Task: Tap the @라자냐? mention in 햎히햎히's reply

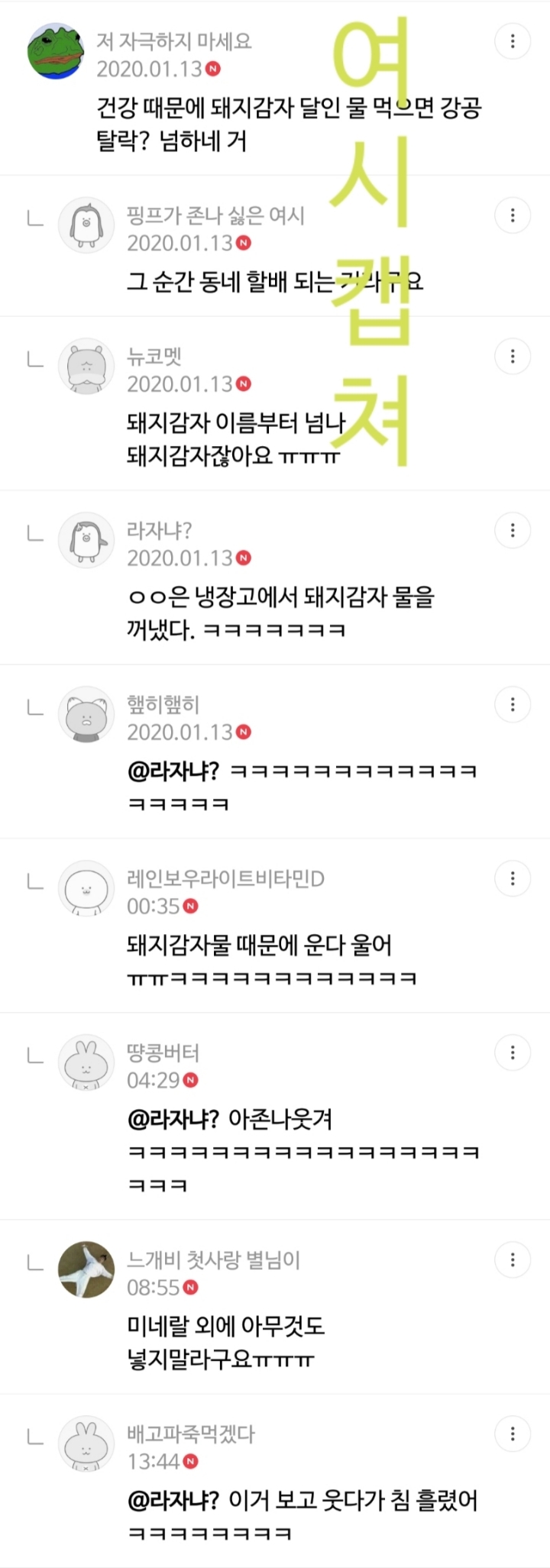Action: tap(173, 771)
